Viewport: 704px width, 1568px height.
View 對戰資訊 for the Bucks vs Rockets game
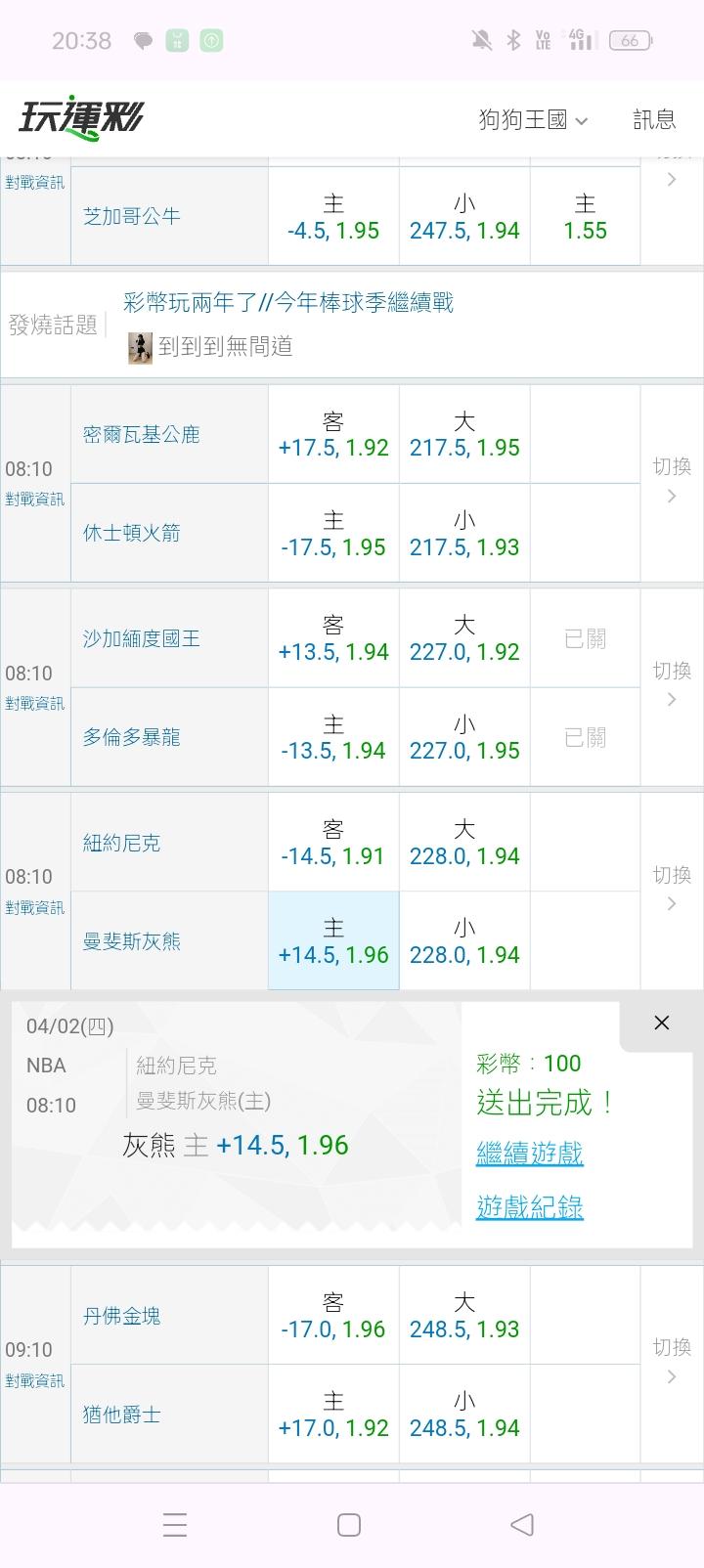click(35, 500)
